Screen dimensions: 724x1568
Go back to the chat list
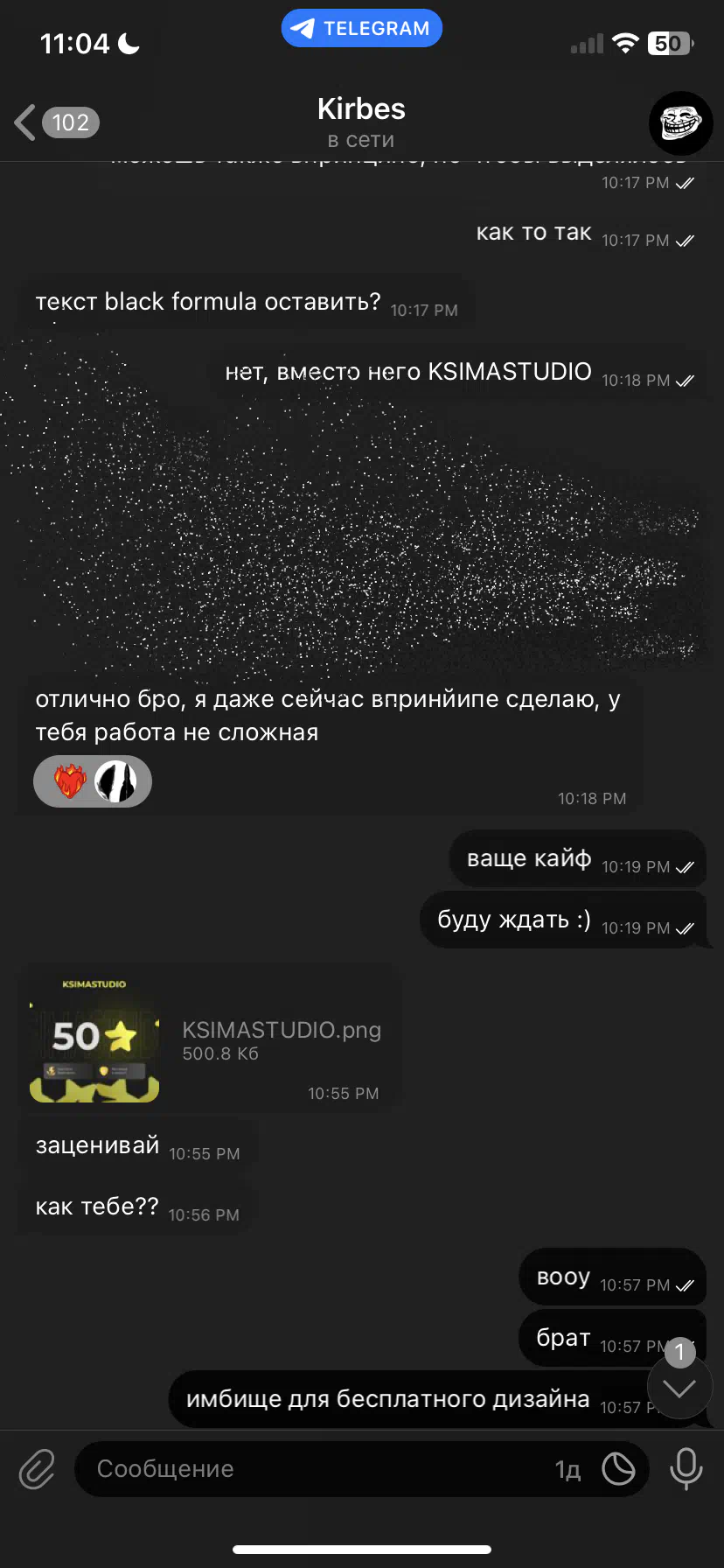point(56,122)
